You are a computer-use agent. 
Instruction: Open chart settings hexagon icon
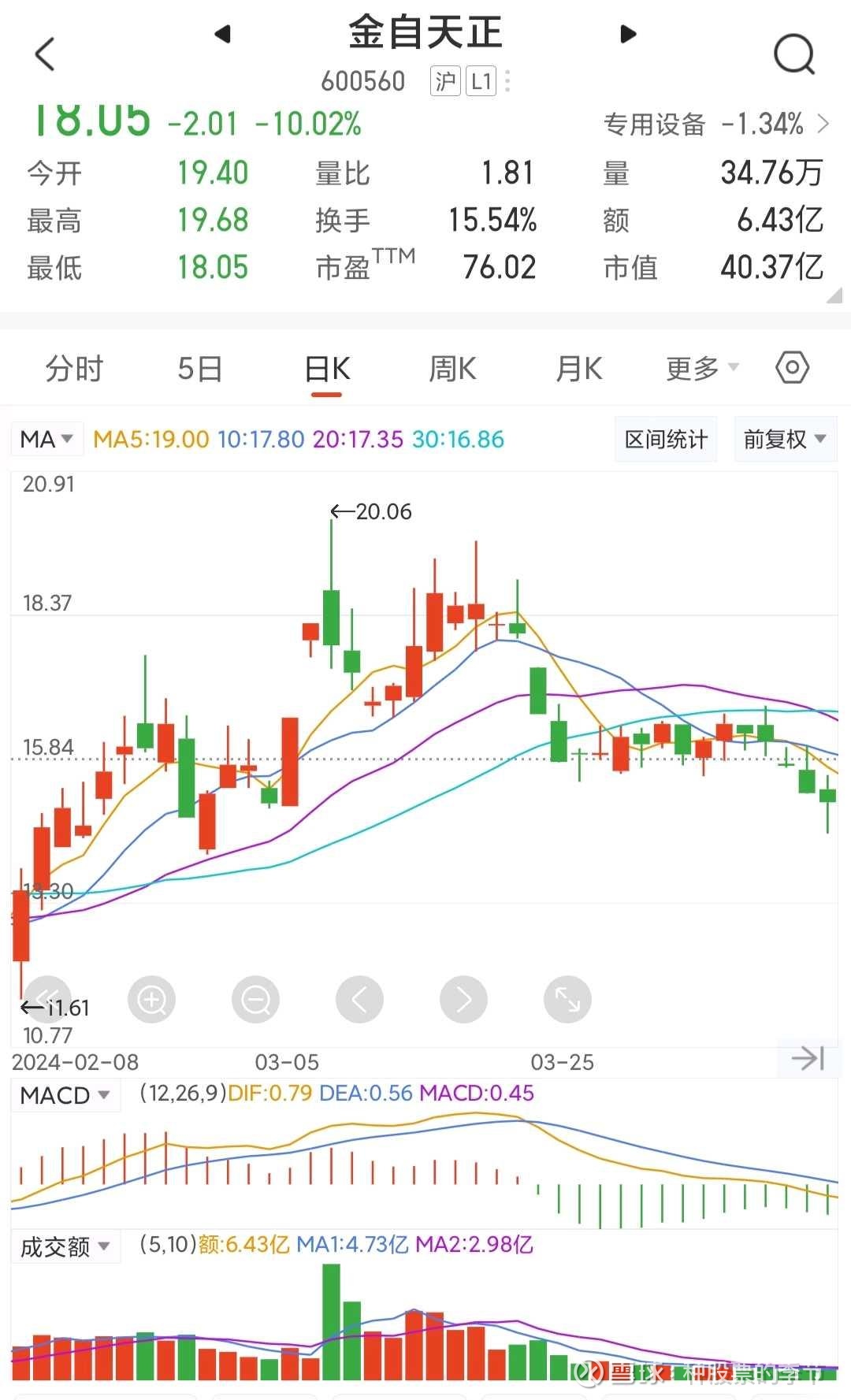pos(792,367)
